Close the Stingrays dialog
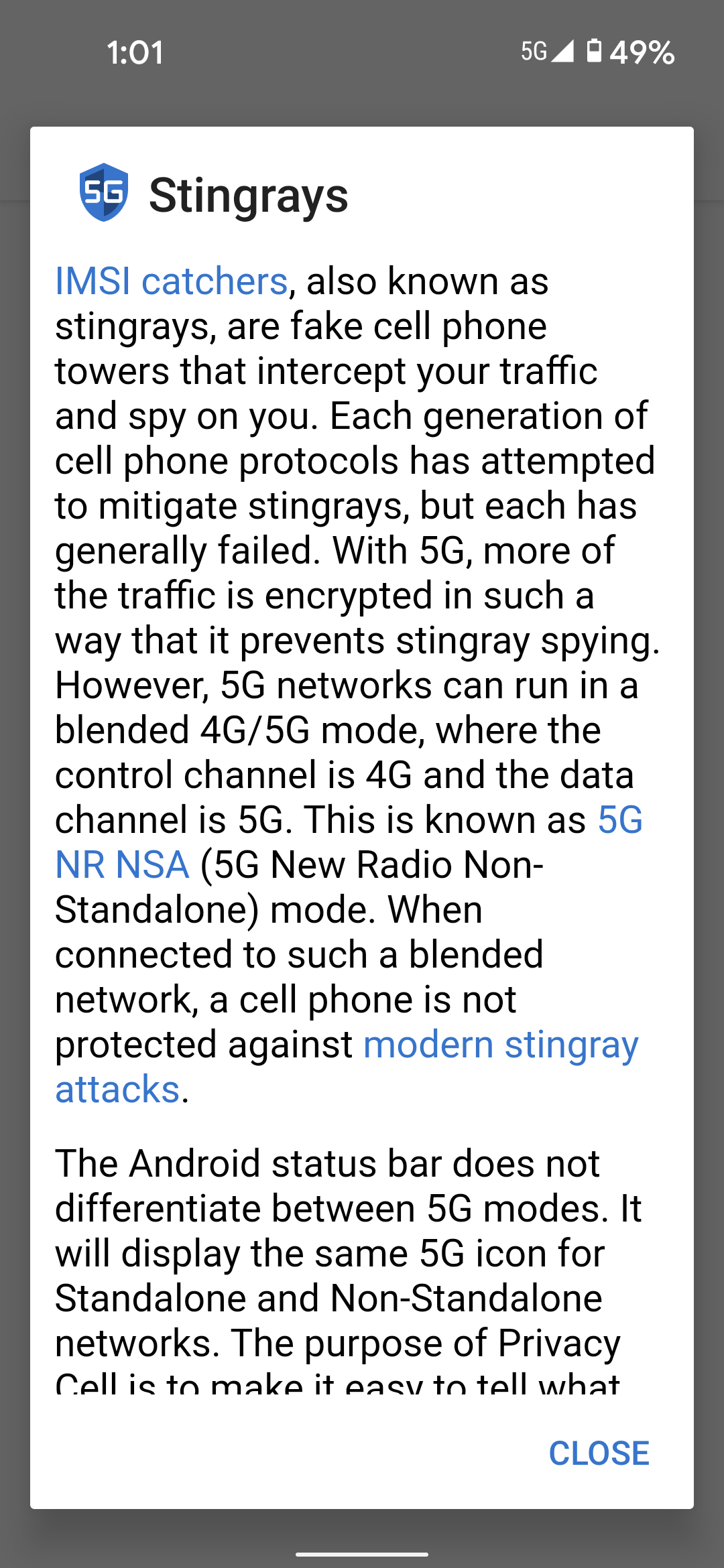Viewport: 724px width, 1568px height. tap(599, 1453)
